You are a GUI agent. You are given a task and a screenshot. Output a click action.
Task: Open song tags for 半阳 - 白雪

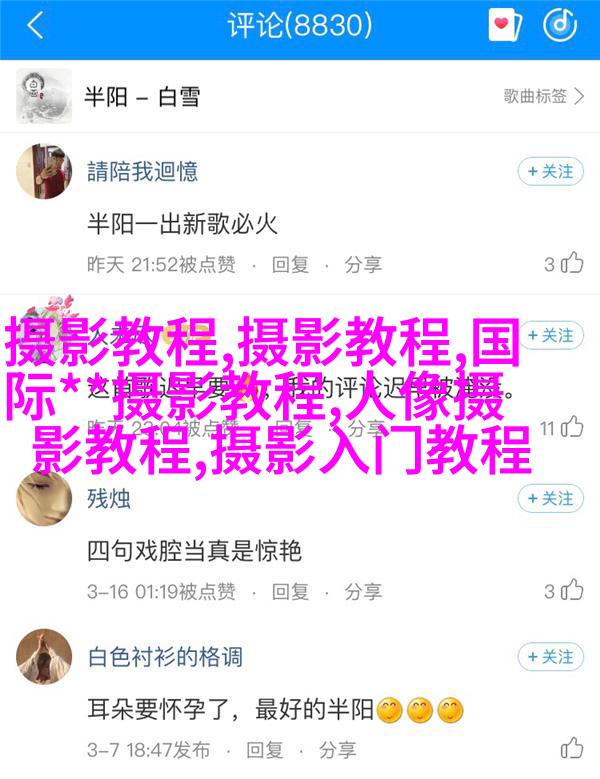click(x=541, y=96)
